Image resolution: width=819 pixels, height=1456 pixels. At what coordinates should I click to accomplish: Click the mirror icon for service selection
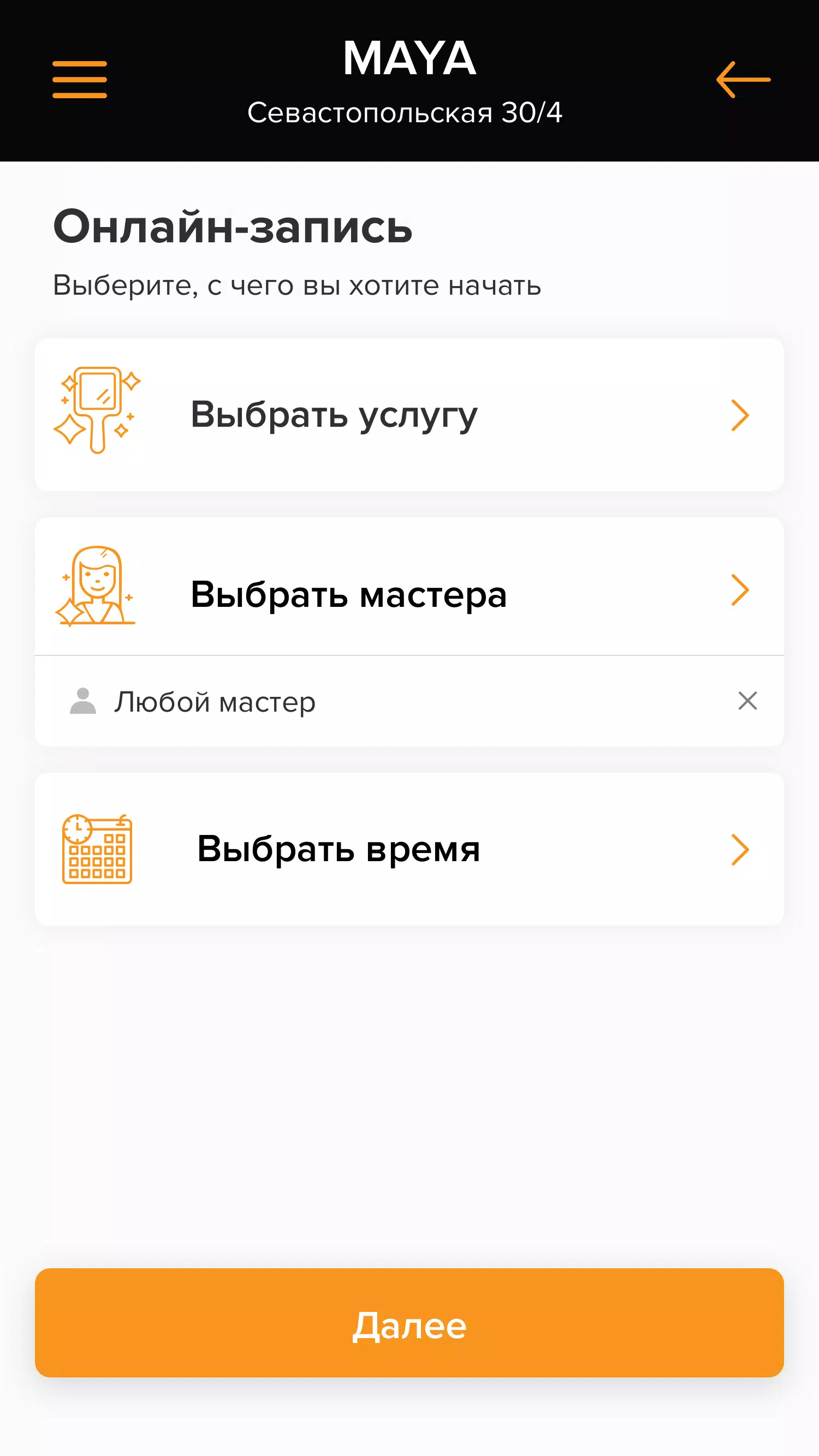coord(97,413)
